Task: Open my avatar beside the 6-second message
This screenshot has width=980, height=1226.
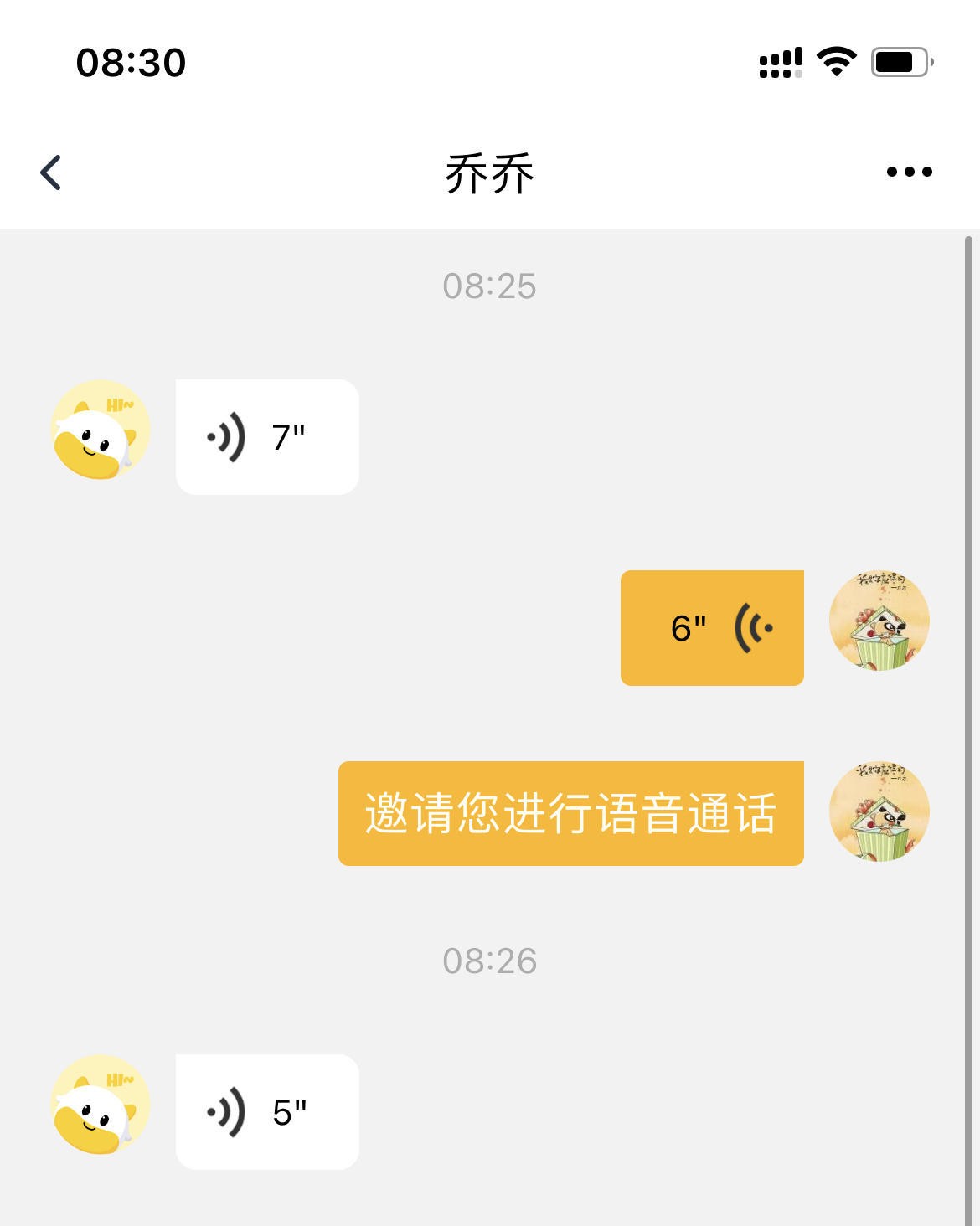Action: click(879, 621)
